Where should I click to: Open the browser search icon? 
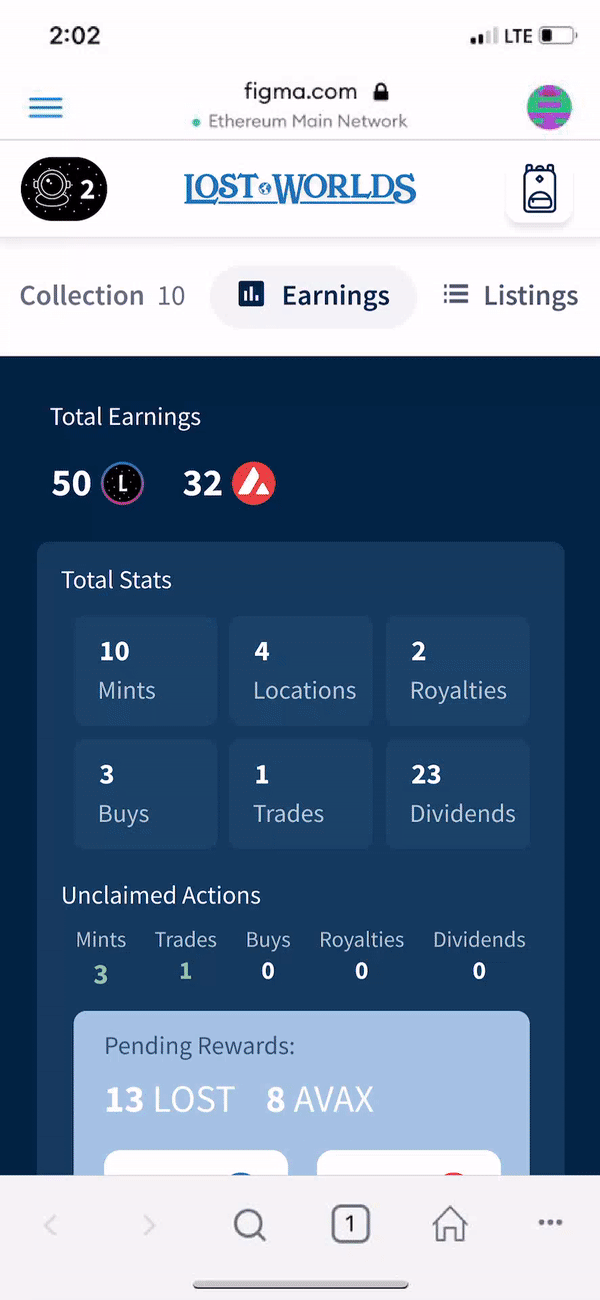click(249, 1223)
